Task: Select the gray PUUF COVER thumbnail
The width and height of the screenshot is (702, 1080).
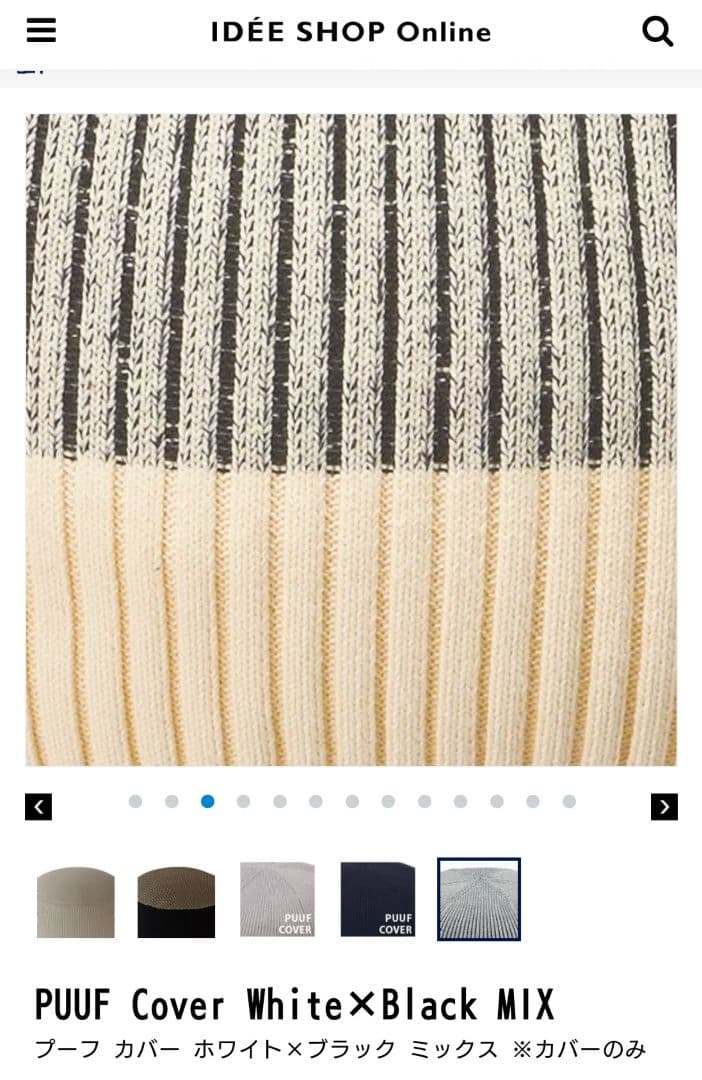Action: point(277,900)
